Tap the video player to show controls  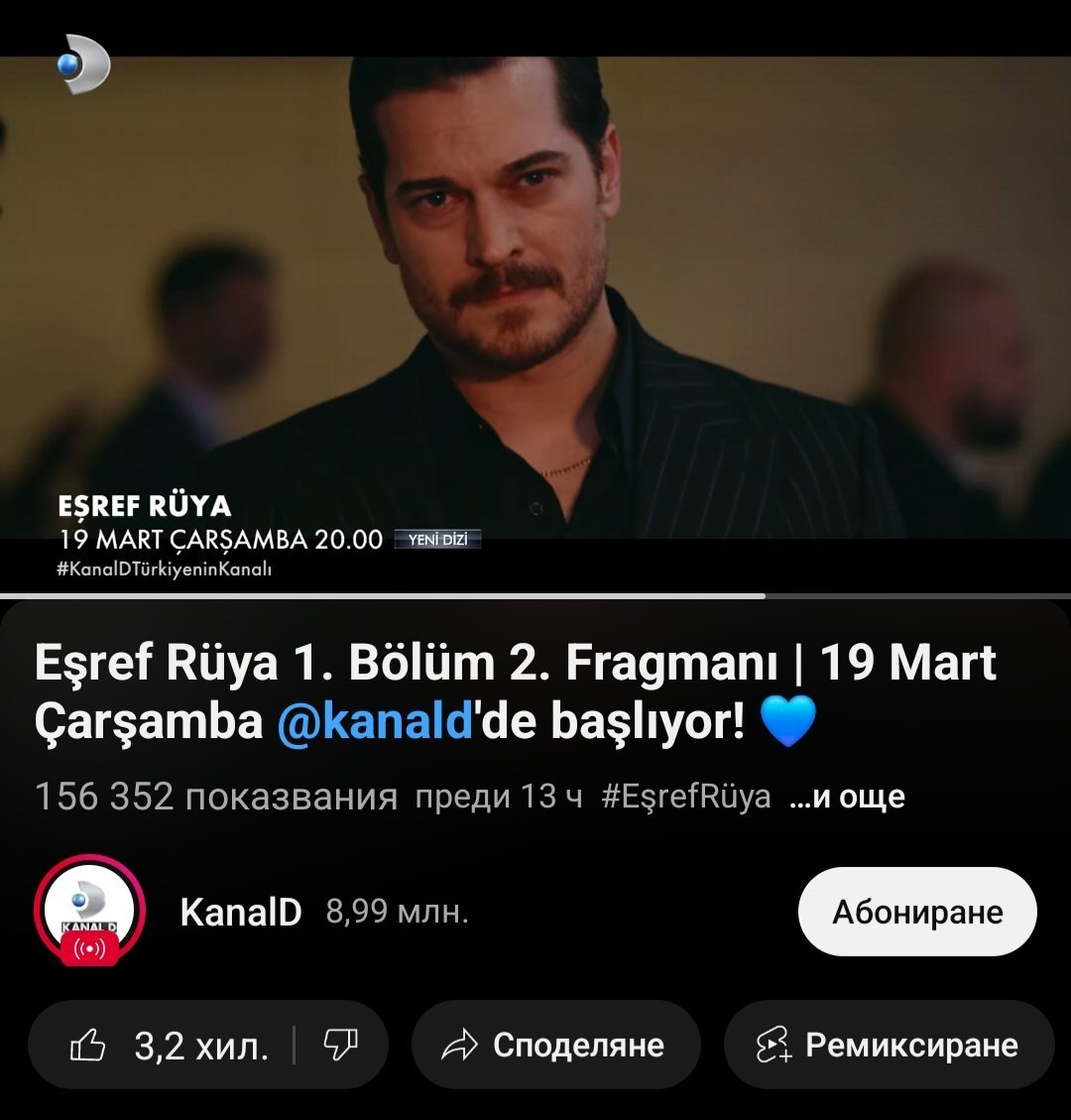(x=535, y=298)
